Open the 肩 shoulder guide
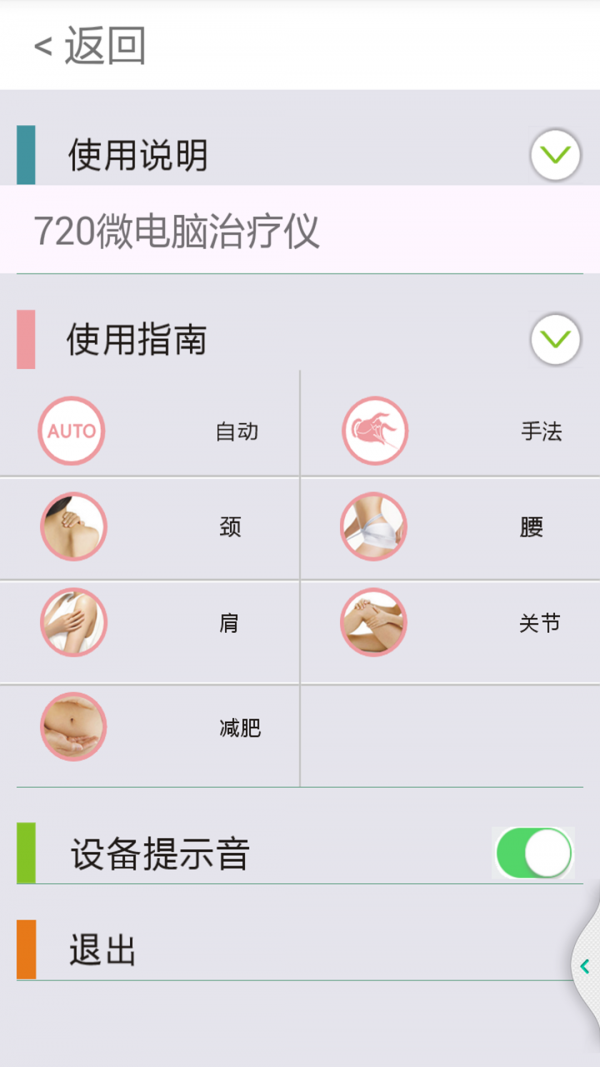This screenshot has width=600, height=1067. coord(150,623)
